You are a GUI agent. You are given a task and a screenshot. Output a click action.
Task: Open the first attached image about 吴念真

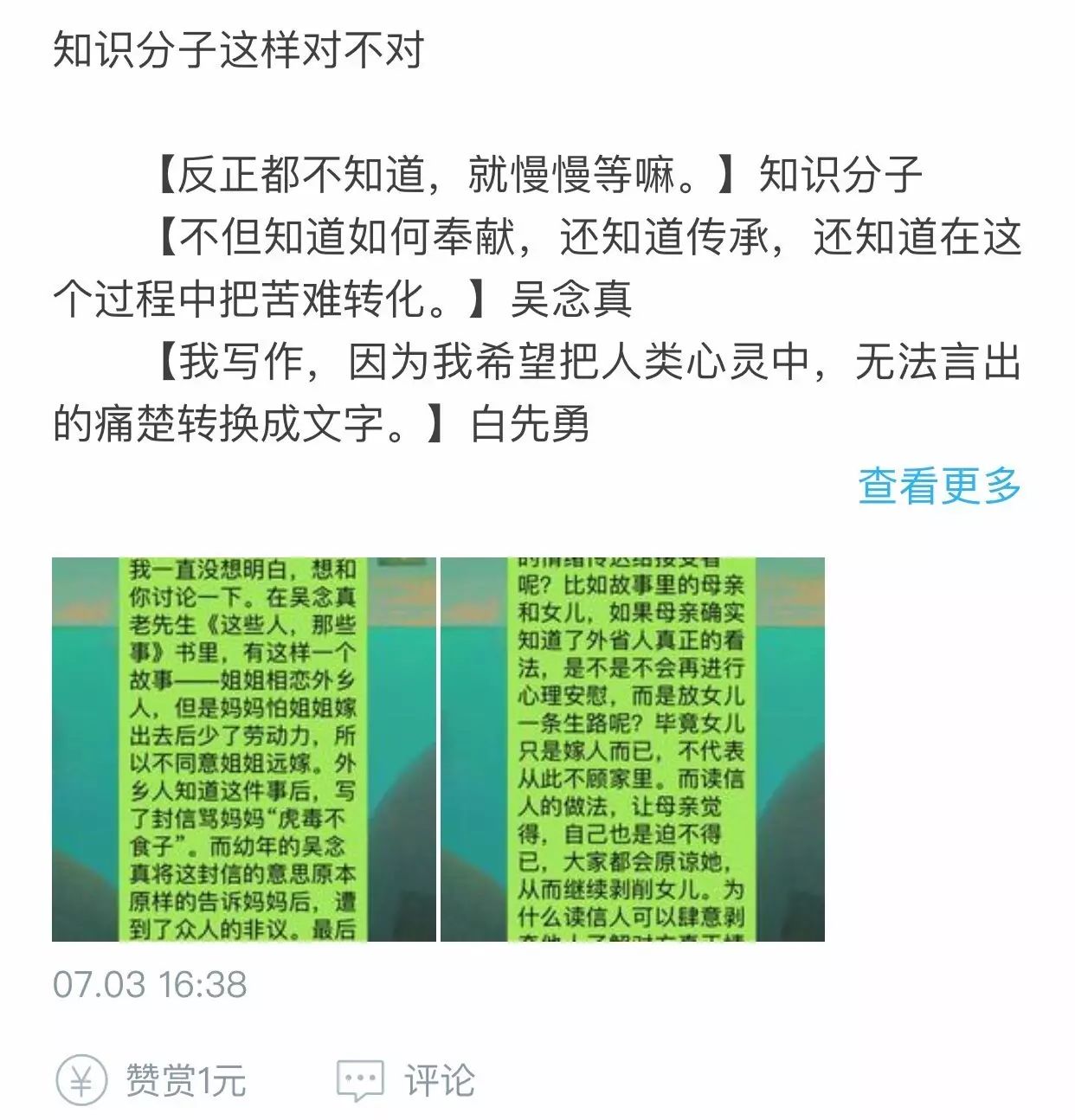coord(243,749)
